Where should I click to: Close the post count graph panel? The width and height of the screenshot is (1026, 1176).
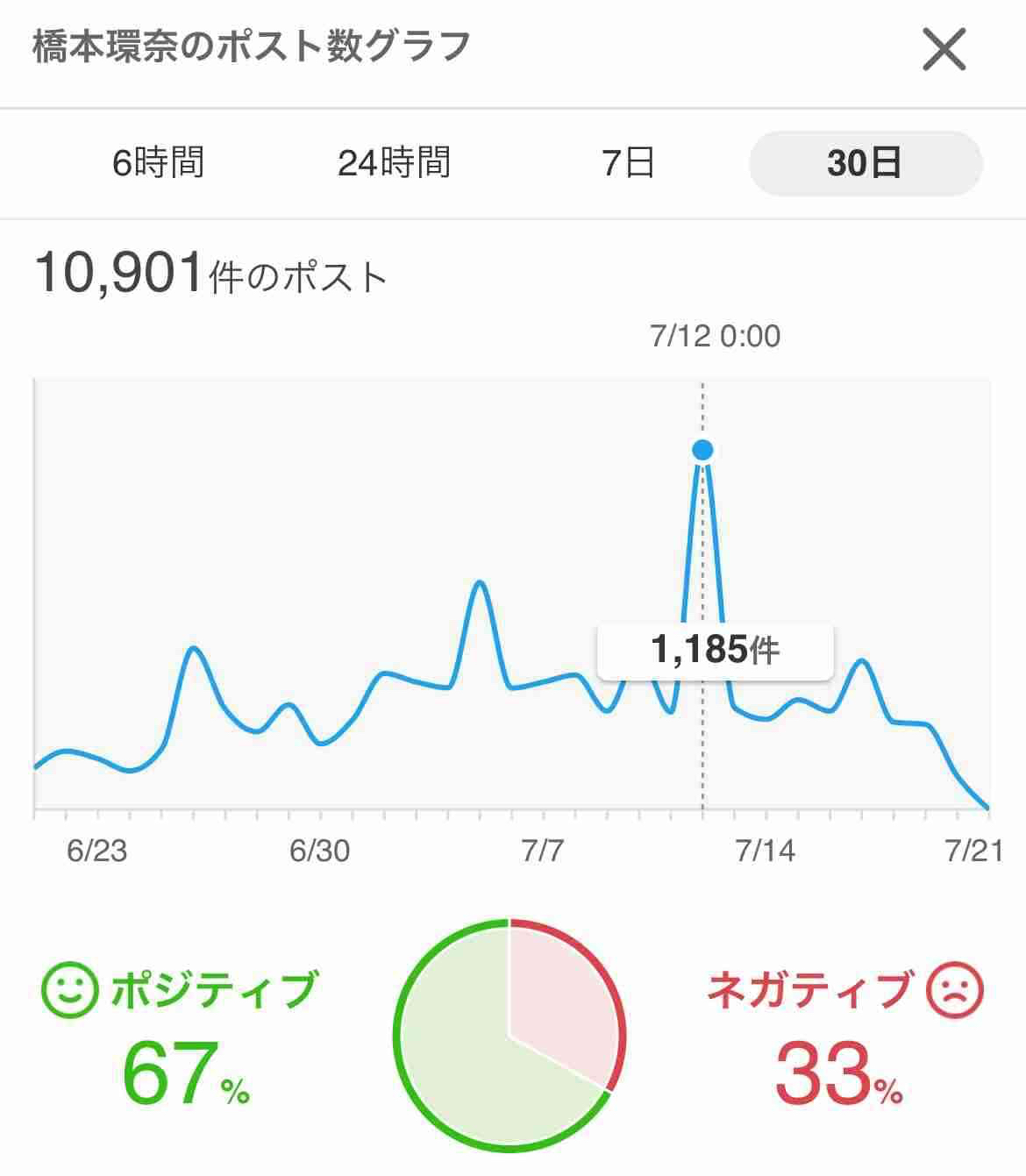(944, 49)
